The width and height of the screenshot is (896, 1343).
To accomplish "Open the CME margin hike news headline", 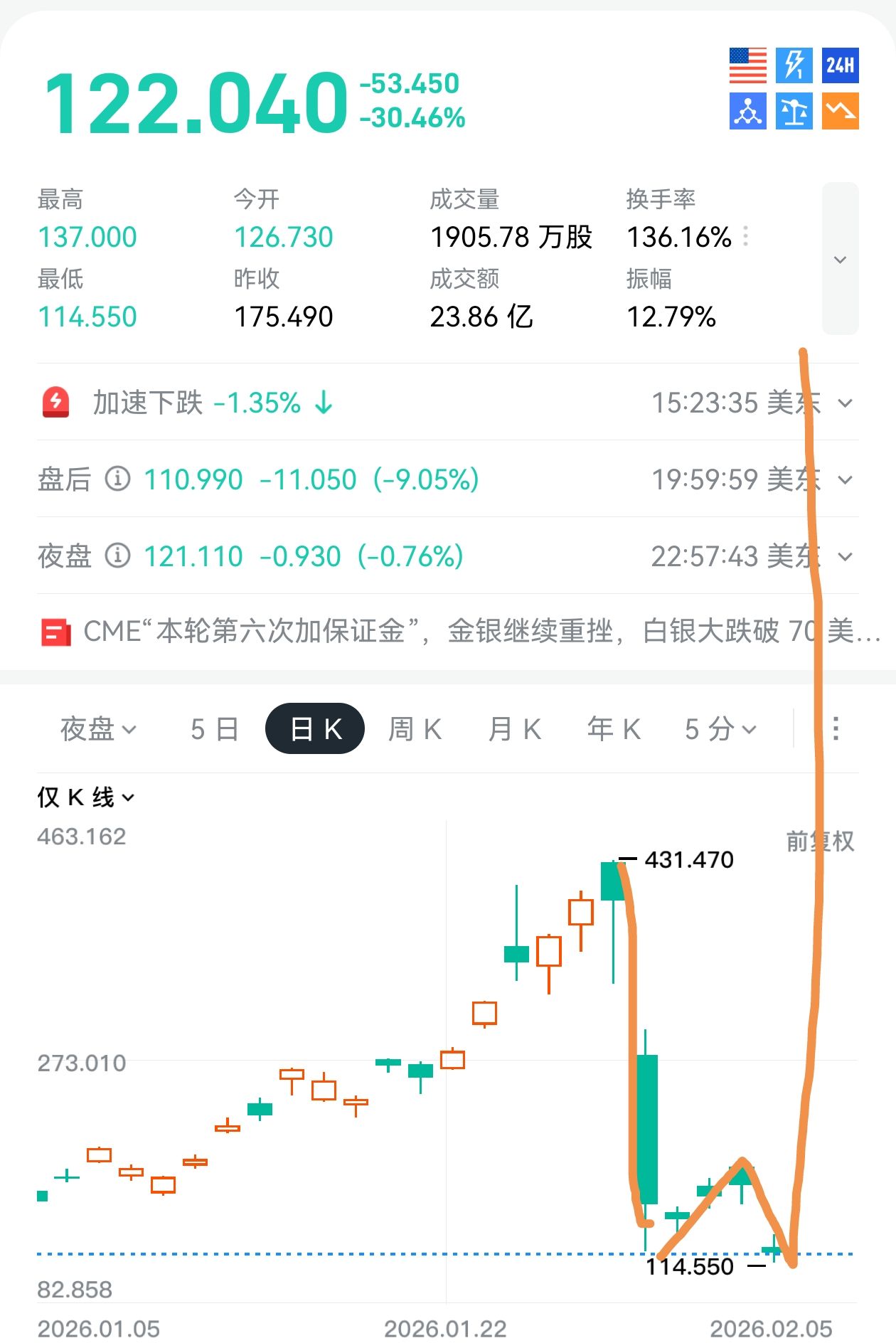I will point(455,632).
